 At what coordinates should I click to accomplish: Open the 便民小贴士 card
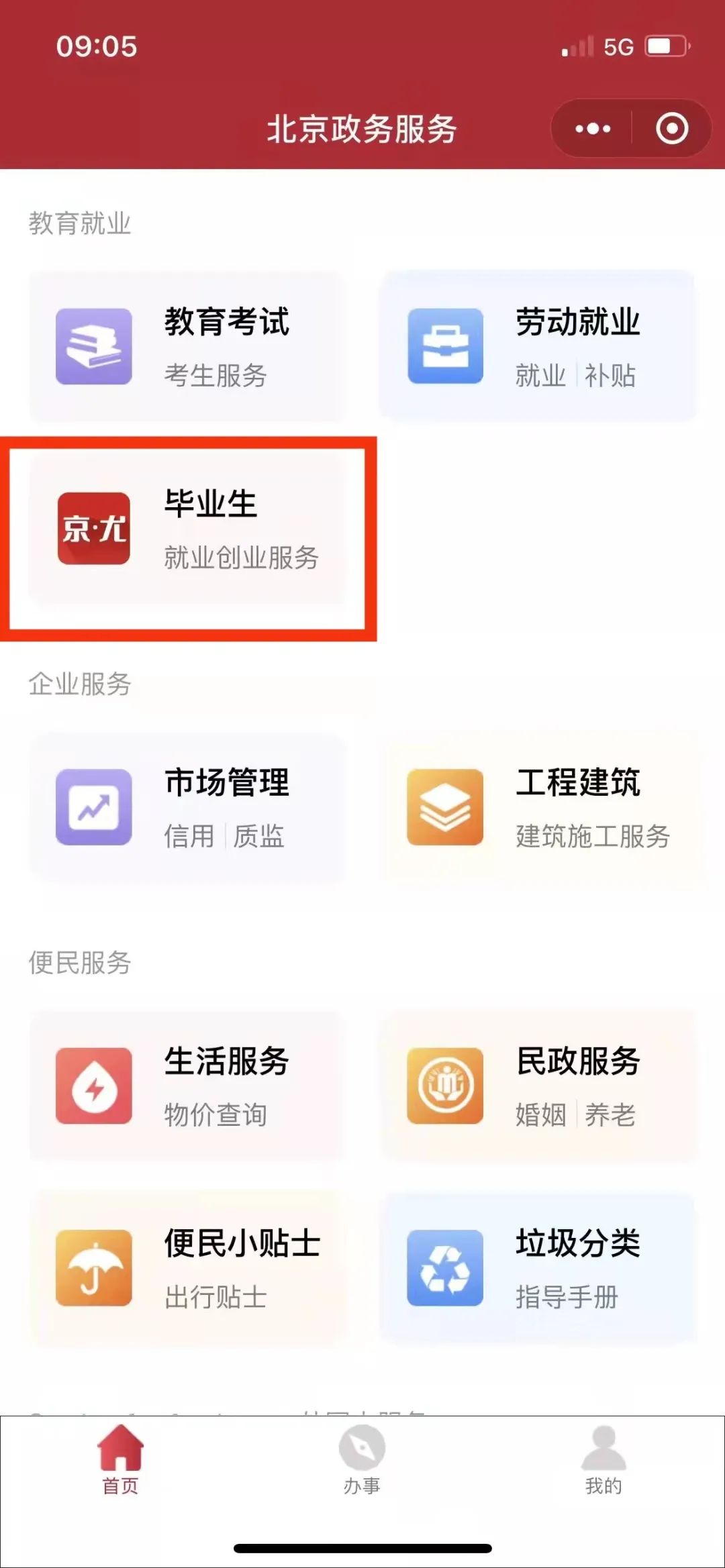point(187,1268)
